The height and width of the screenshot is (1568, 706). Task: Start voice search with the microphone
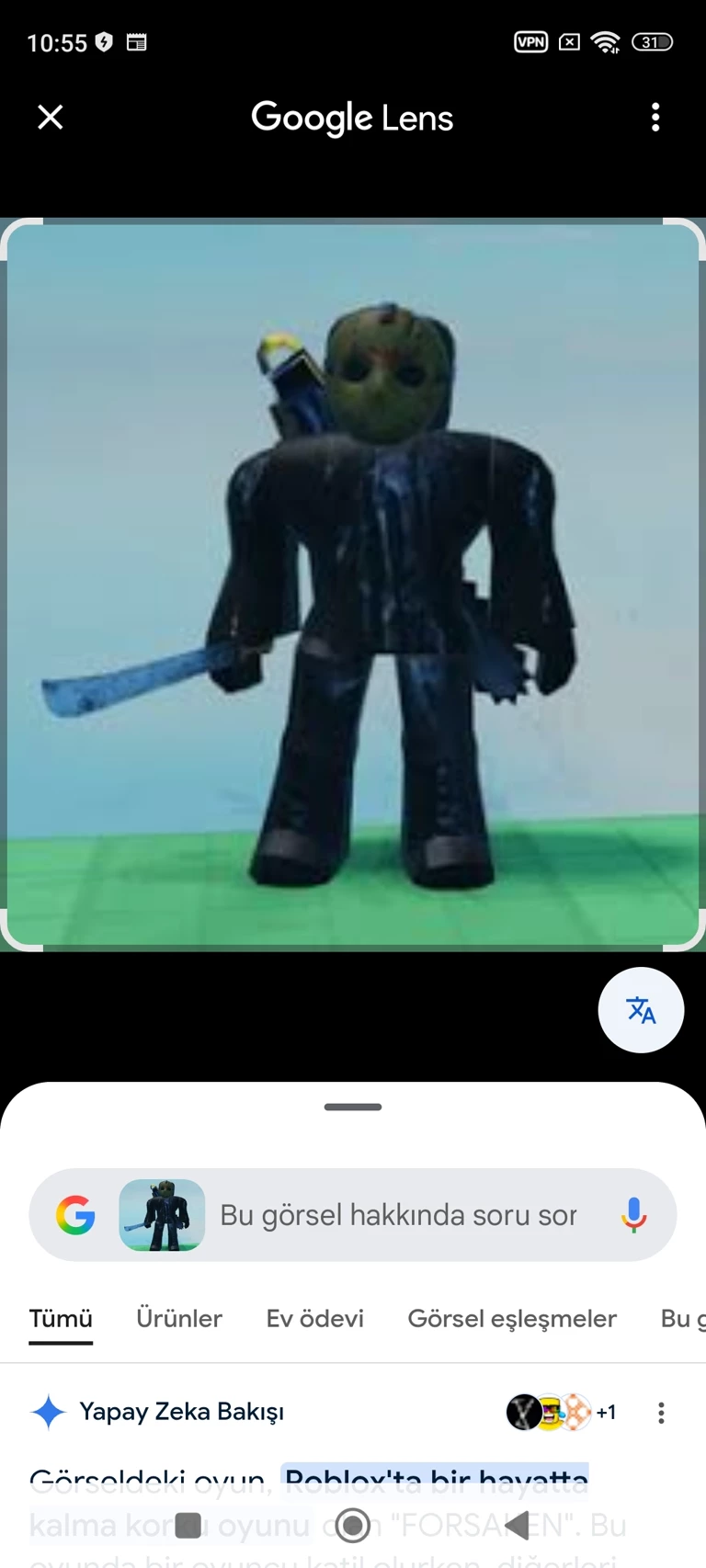633,1215
